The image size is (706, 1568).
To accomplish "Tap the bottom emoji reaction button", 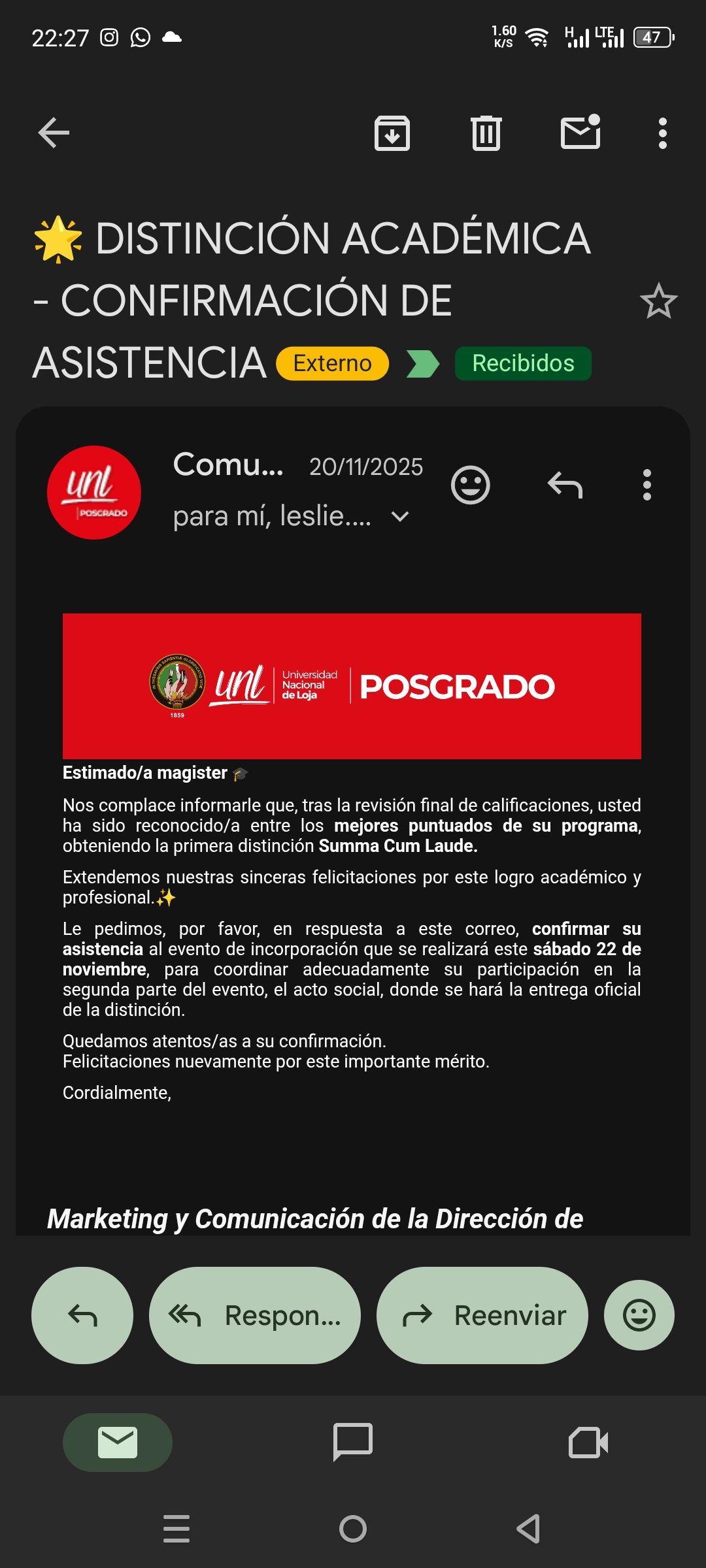I will pyautogui.click(x=639, y=1315).
